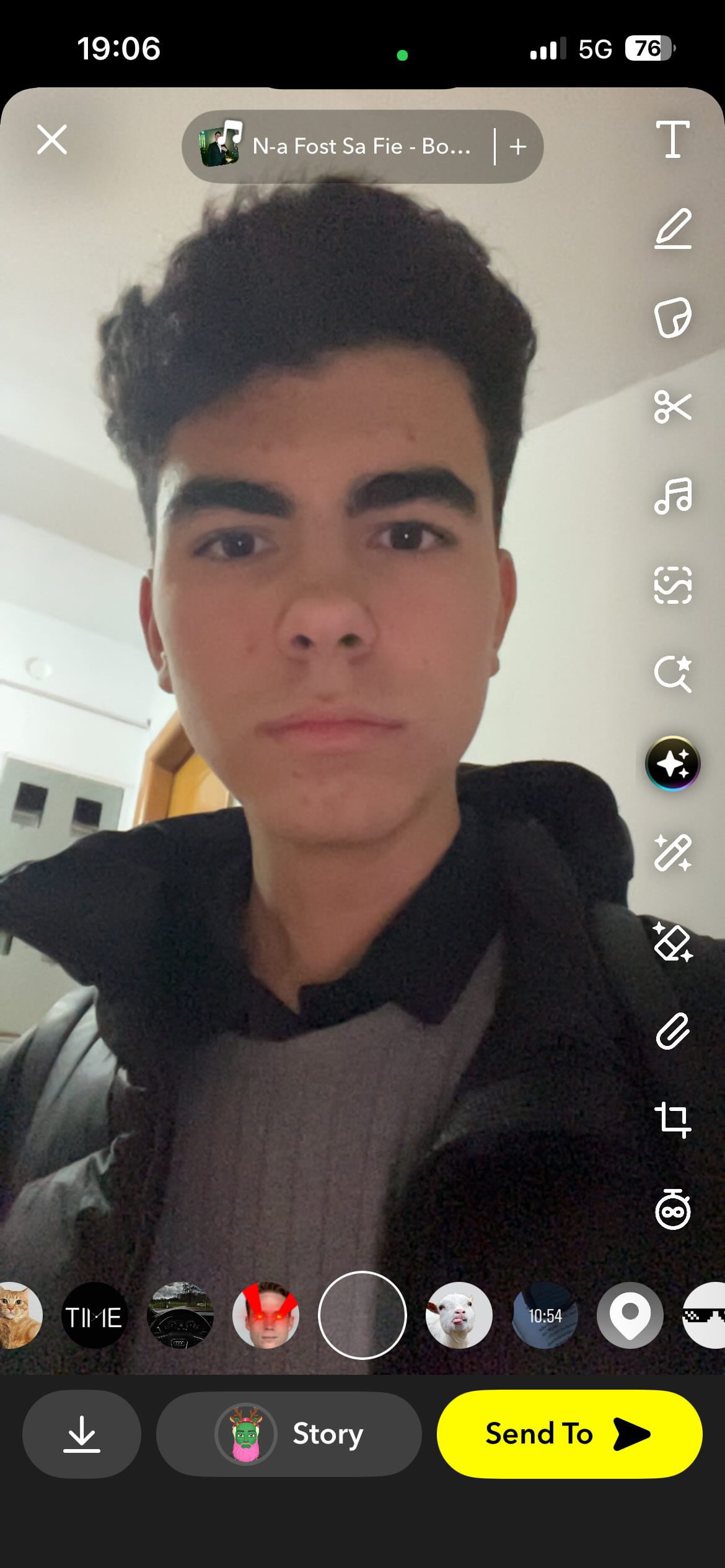Open the pencil drawing tool

coord(673,229)
